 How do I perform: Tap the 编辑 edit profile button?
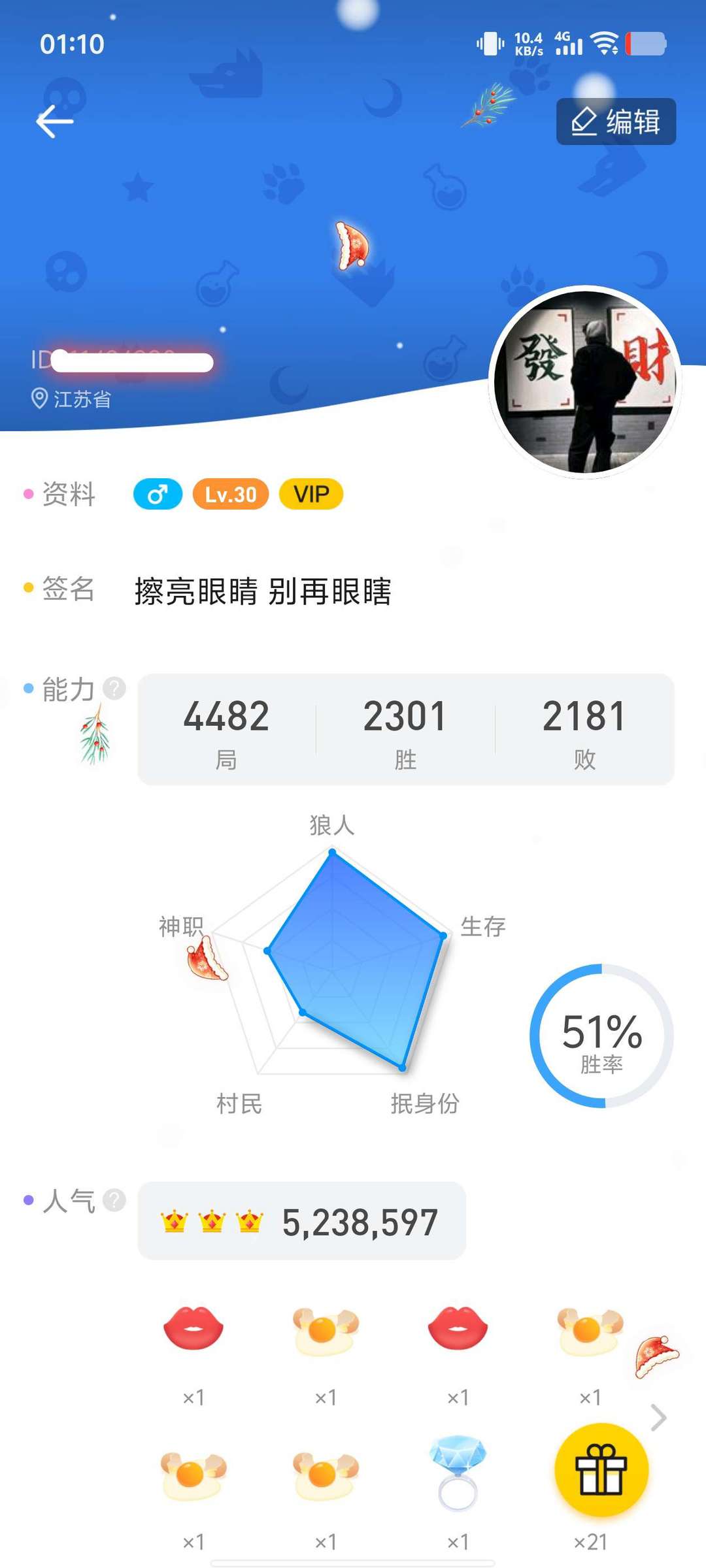[616, 122]
